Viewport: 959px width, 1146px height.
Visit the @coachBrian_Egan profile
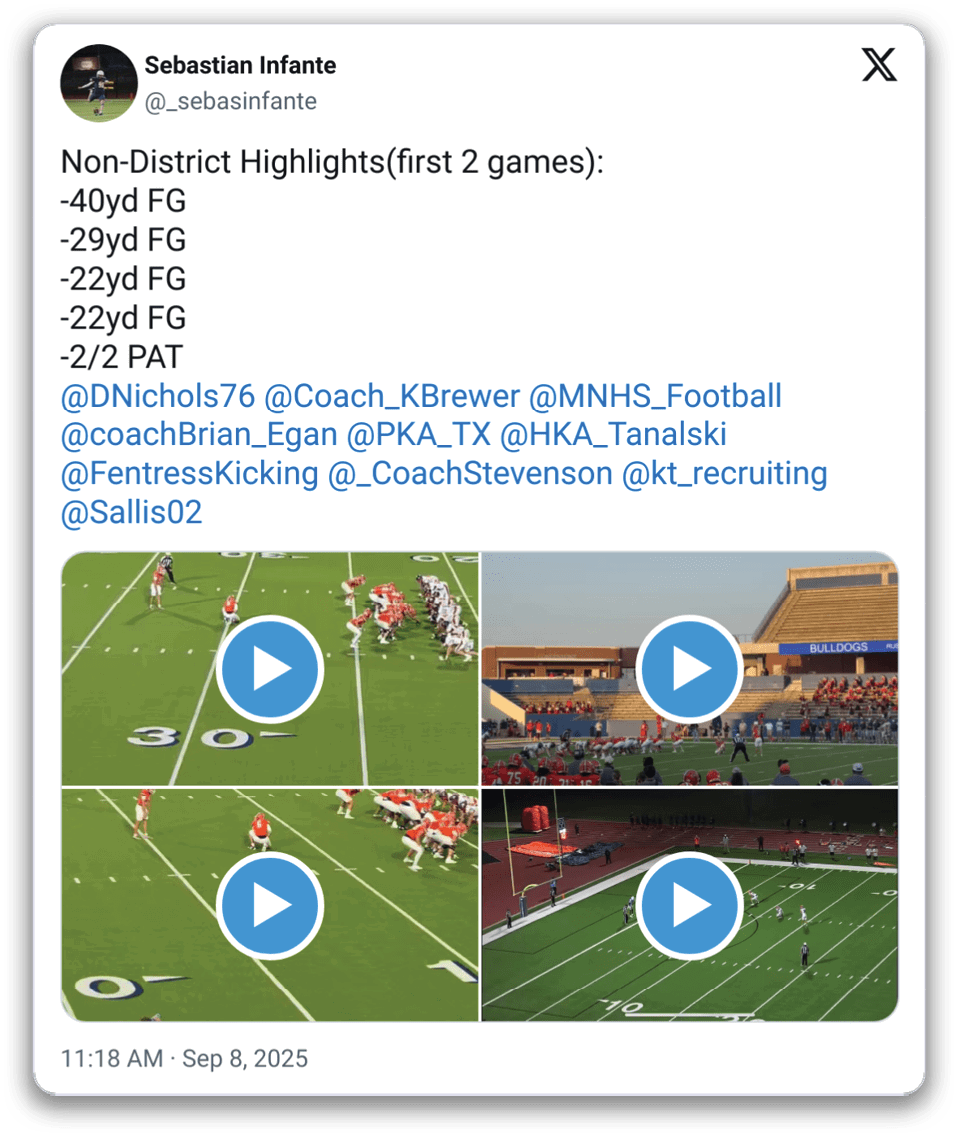(200, 436)
